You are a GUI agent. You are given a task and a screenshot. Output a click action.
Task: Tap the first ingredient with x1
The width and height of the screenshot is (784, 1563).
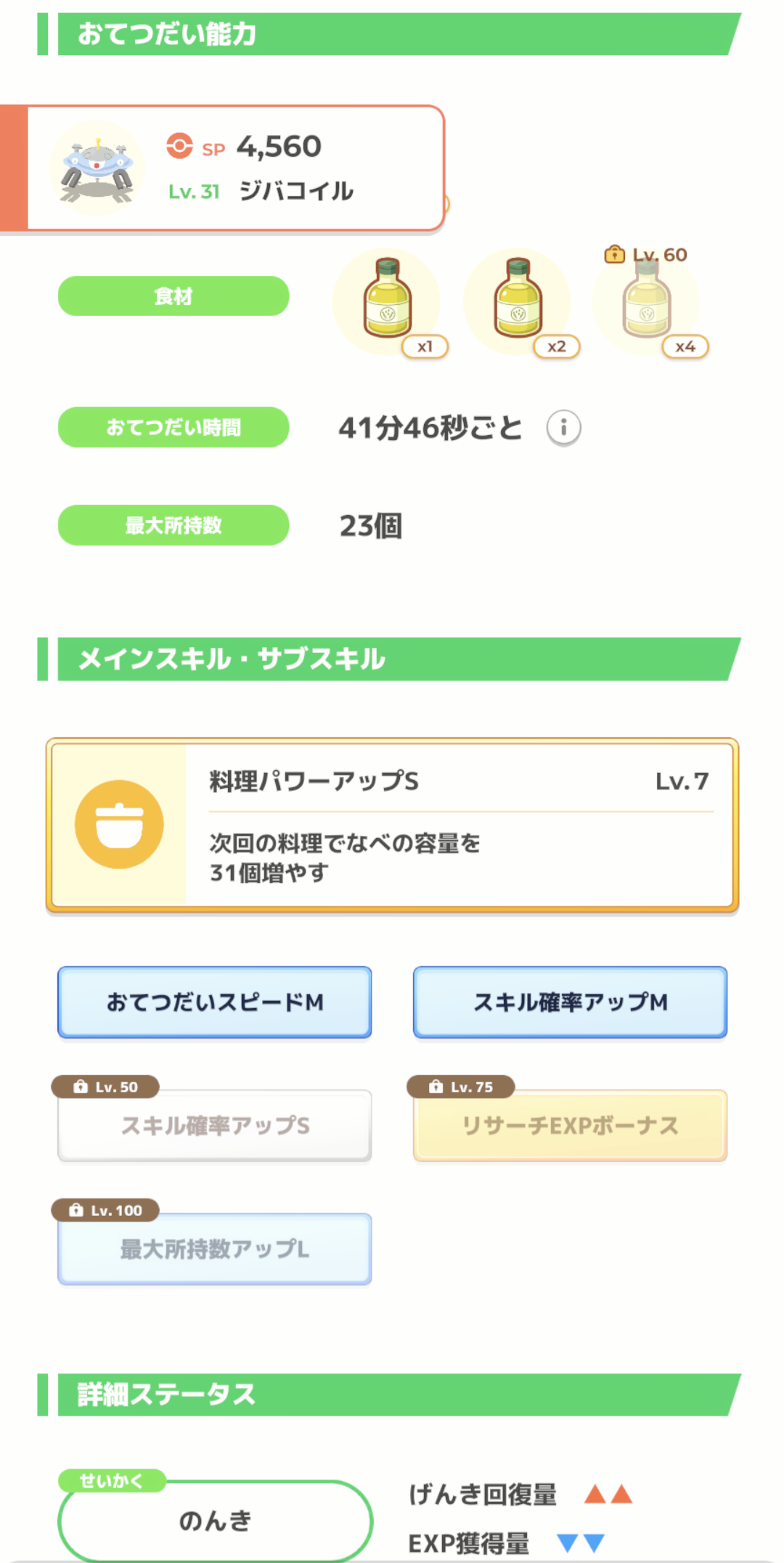click(388, 301)
